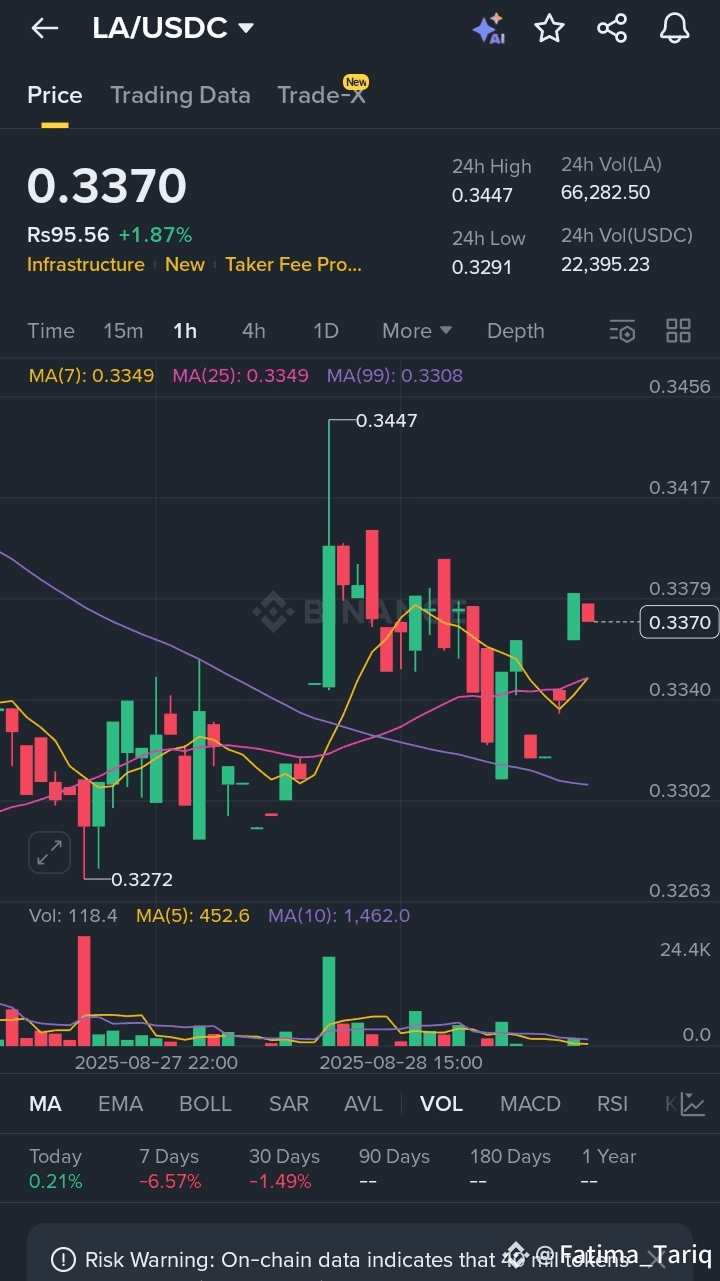Select the 4h chart interval
Screen dimensions: 720x1281
click(x=254, y=331)
